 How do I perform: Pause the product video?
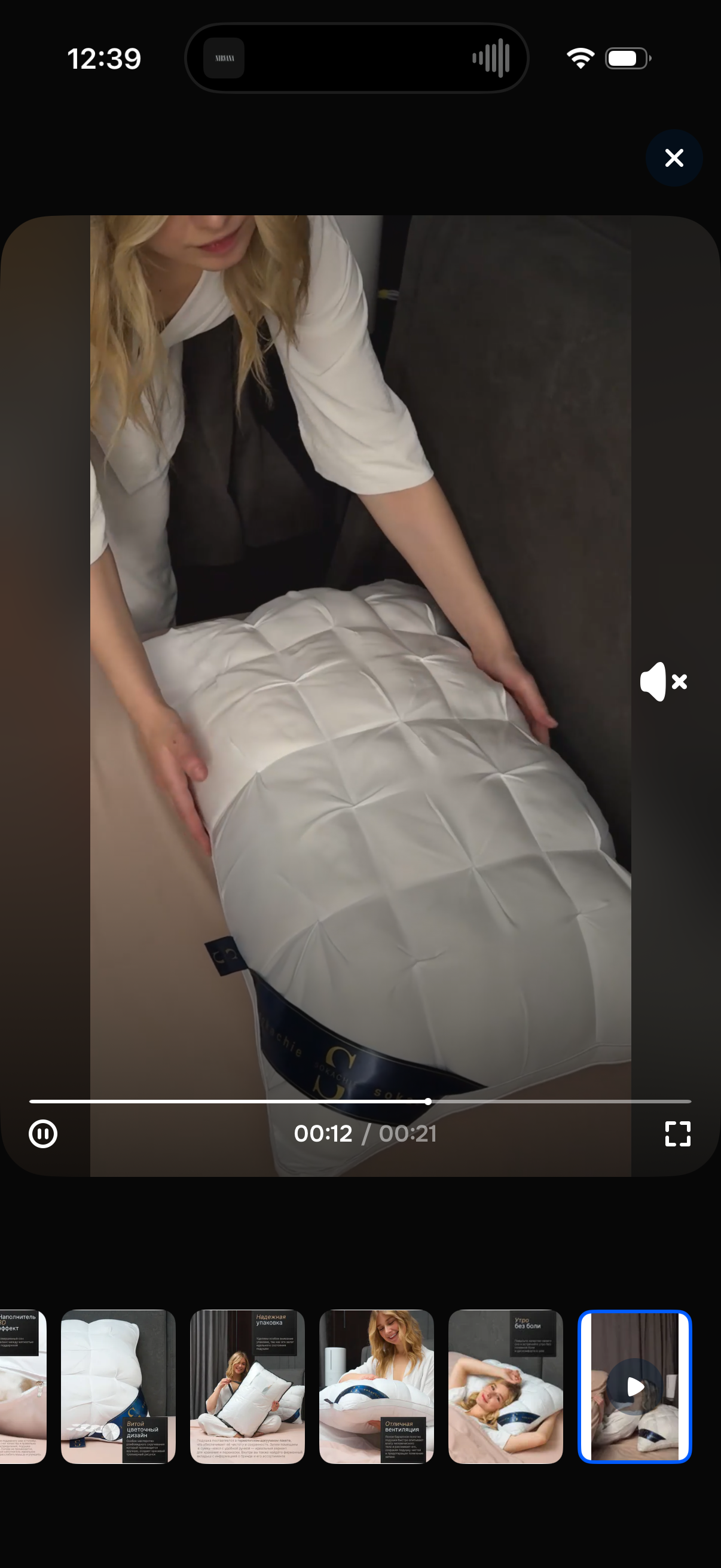tap(43, 1134)
